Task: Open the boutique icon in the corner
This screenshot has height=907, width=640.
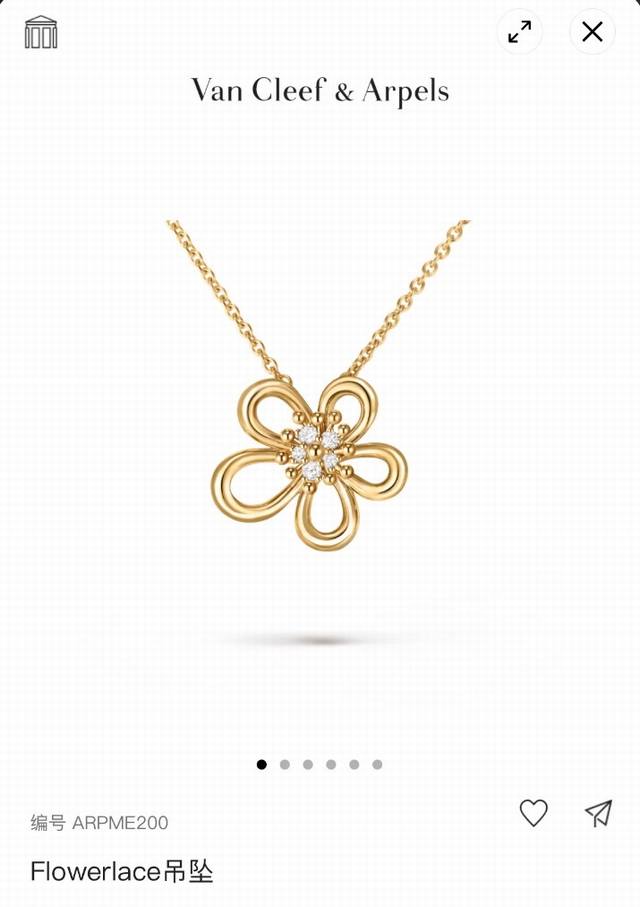Action: tap(41, 32)
